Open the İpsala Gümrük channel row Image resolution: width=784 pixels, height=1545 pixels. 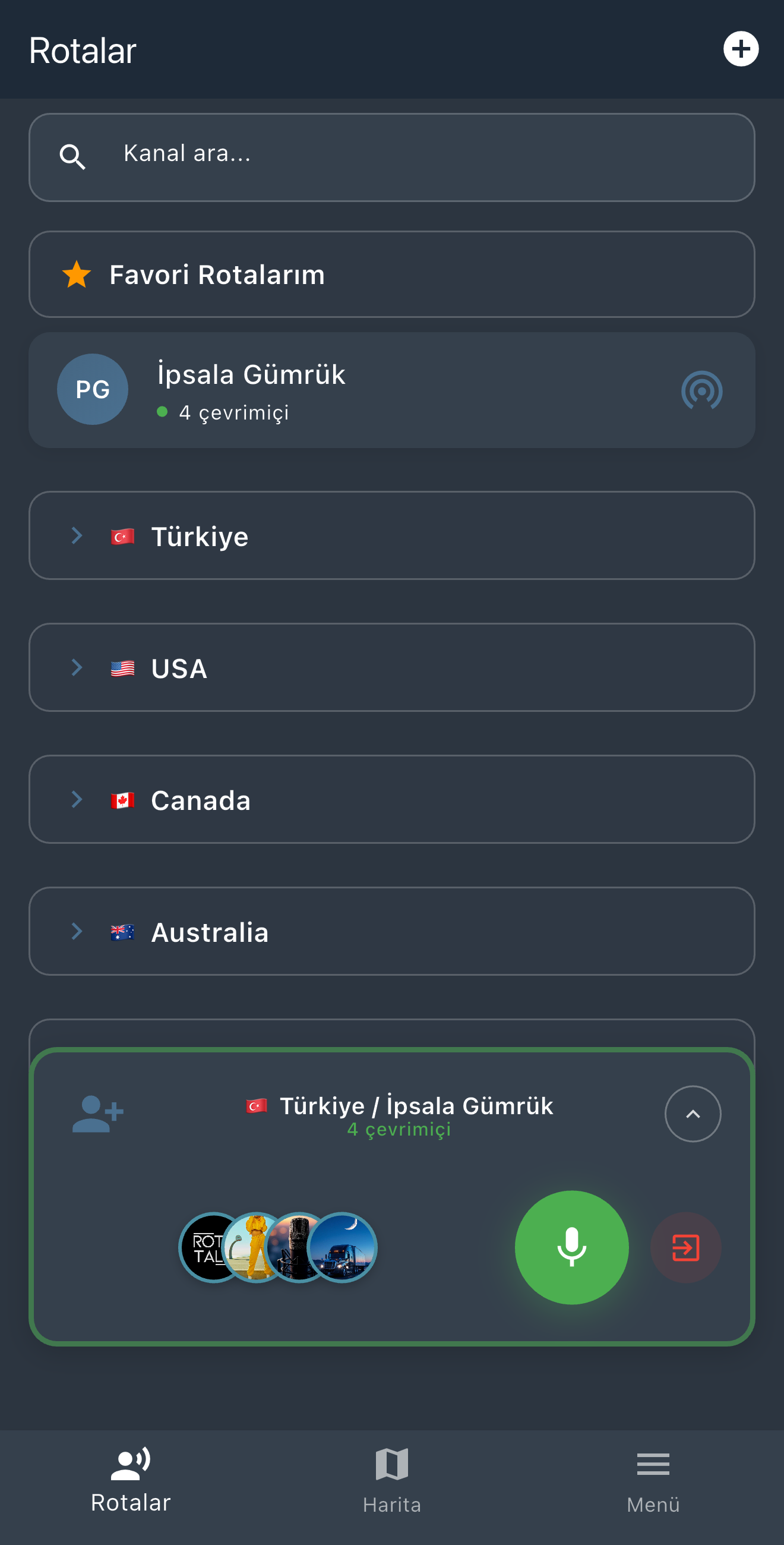click(392, 390)
